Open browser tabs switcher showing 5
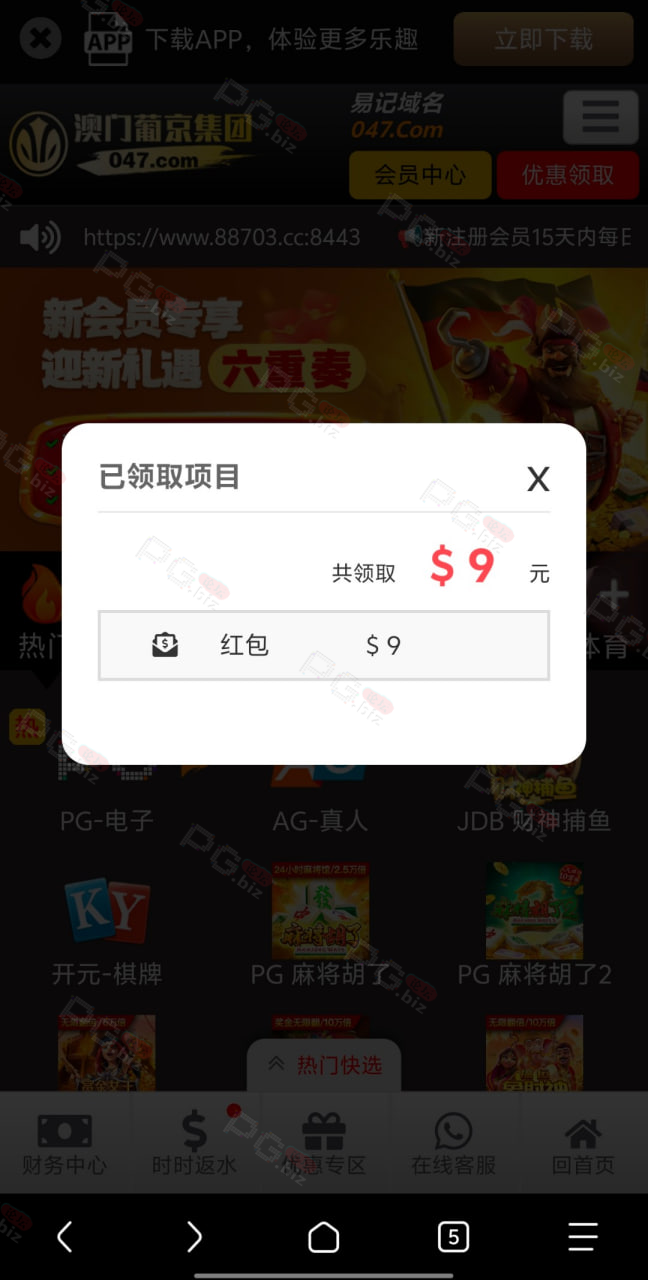This screenshot has height=1280, width=648. (x=453, y=1237)
